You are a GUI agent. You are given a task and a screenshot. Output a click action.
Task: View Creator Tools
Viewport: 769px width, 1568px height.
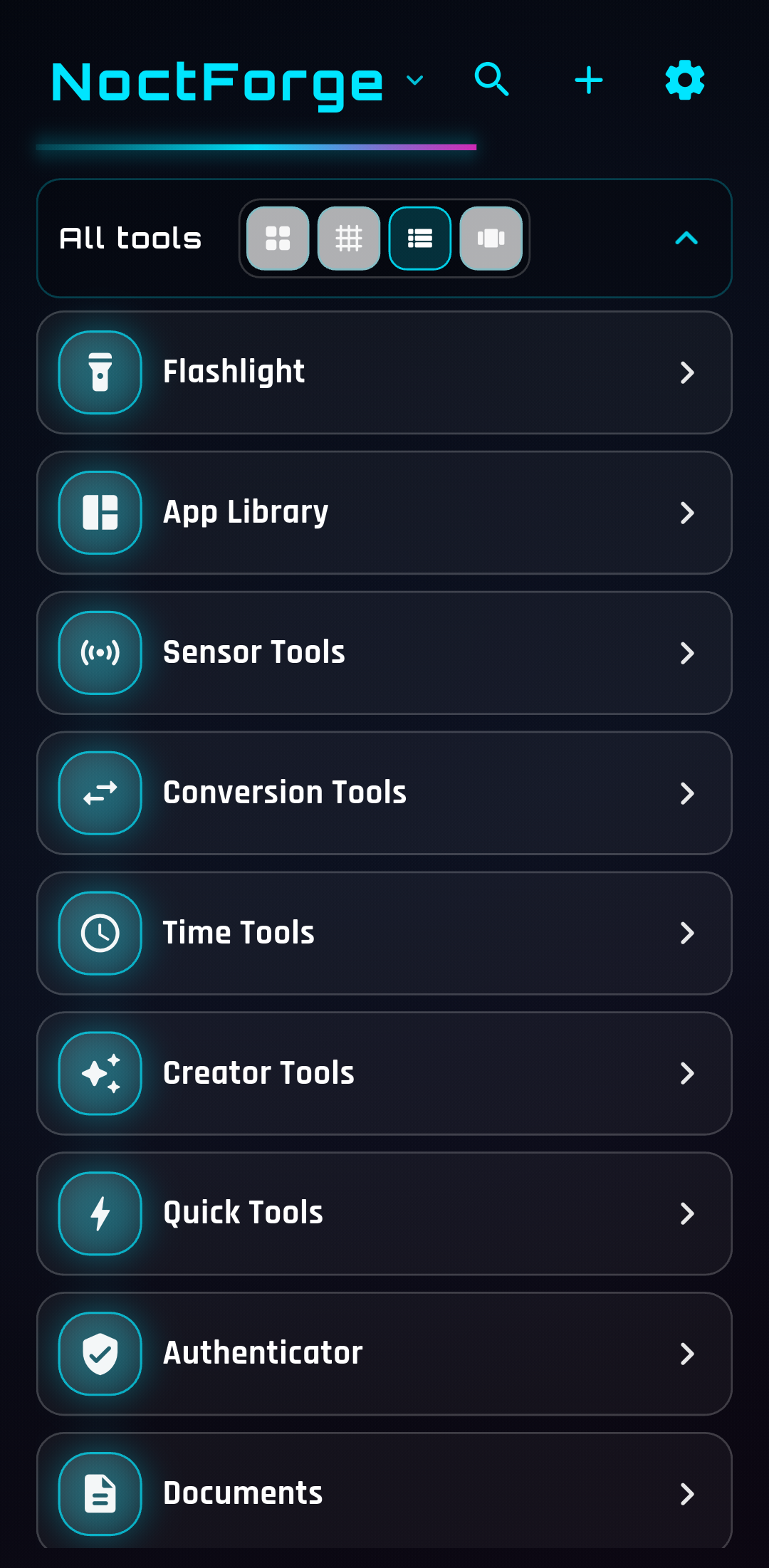384,1073
